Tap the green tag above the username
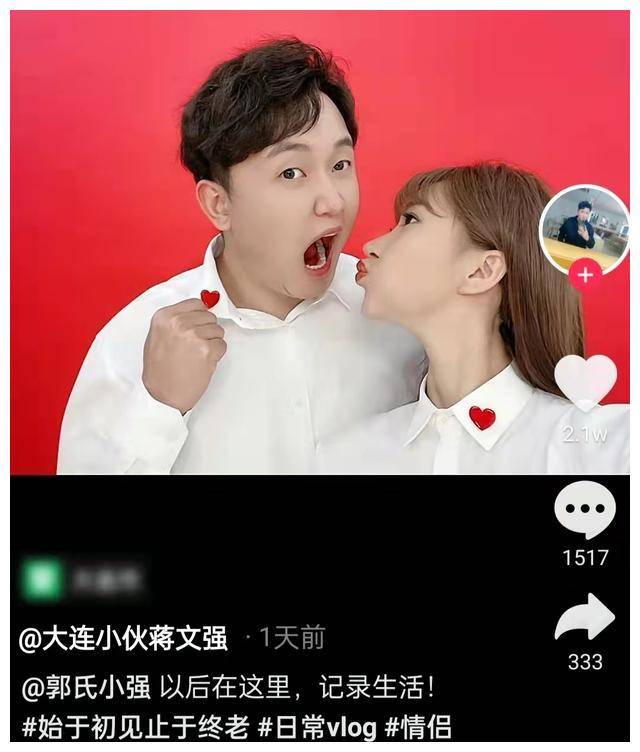This screenshot has height=752, width=640. point(85,577)
